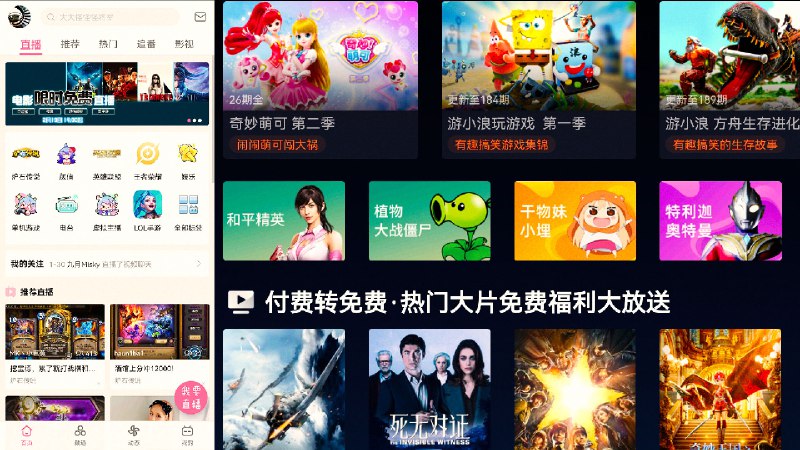
Task: Open the 我的关注 row
Action: [x=107, y=264]
